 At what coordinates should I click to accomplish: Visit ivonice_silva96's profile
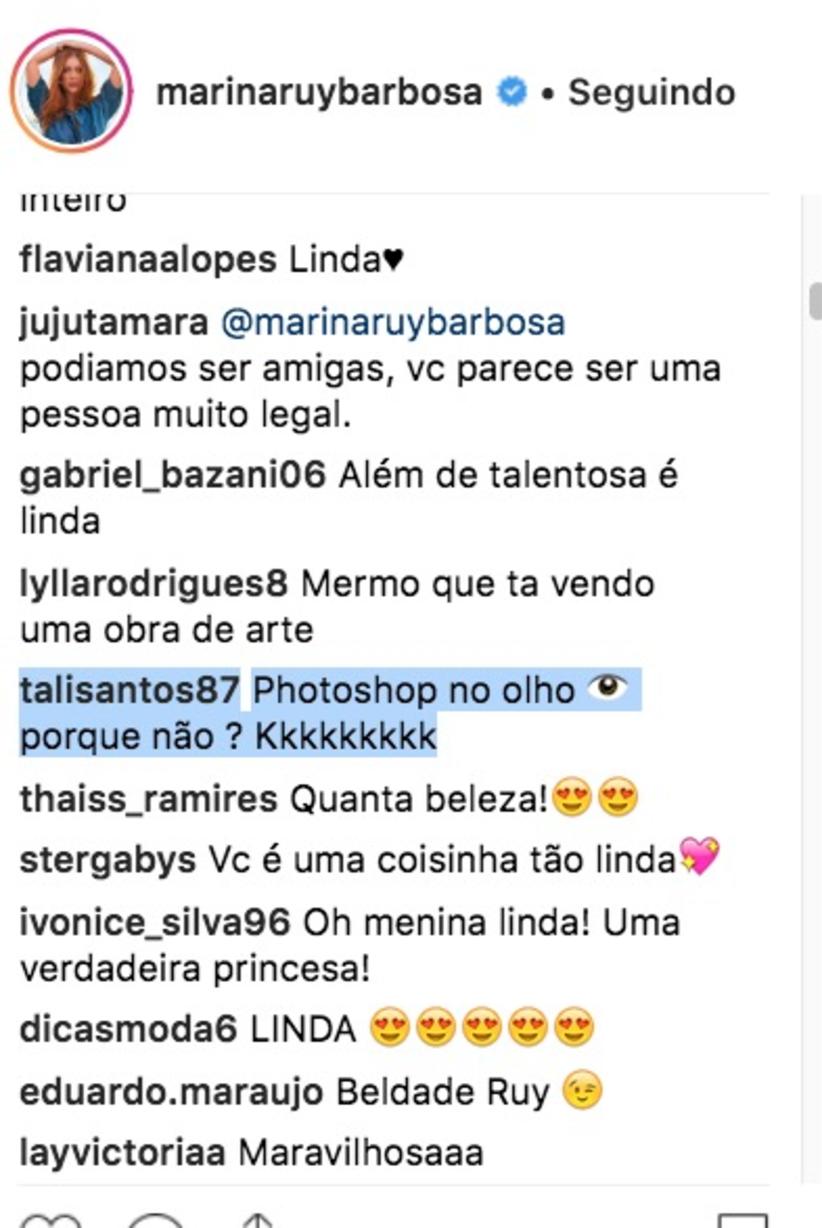(154, 922)
